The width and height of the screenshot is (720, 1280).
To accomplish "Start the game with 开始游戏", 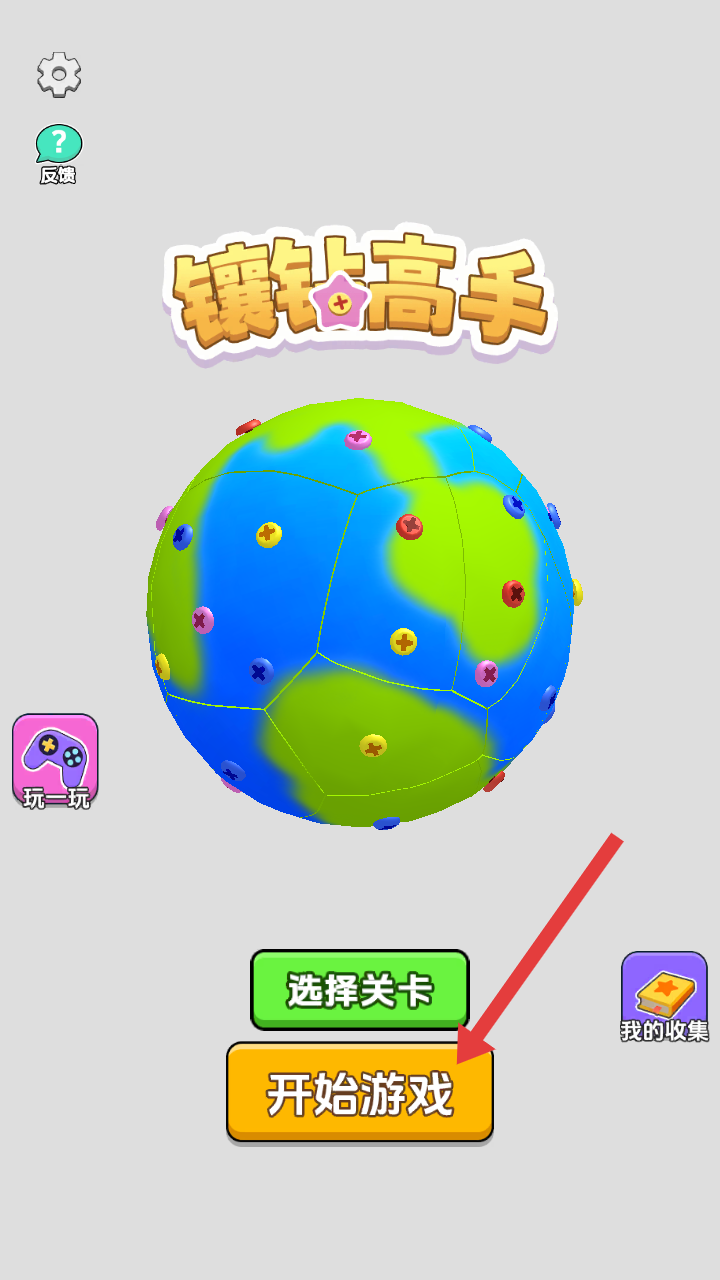I will coord(360,1092).
